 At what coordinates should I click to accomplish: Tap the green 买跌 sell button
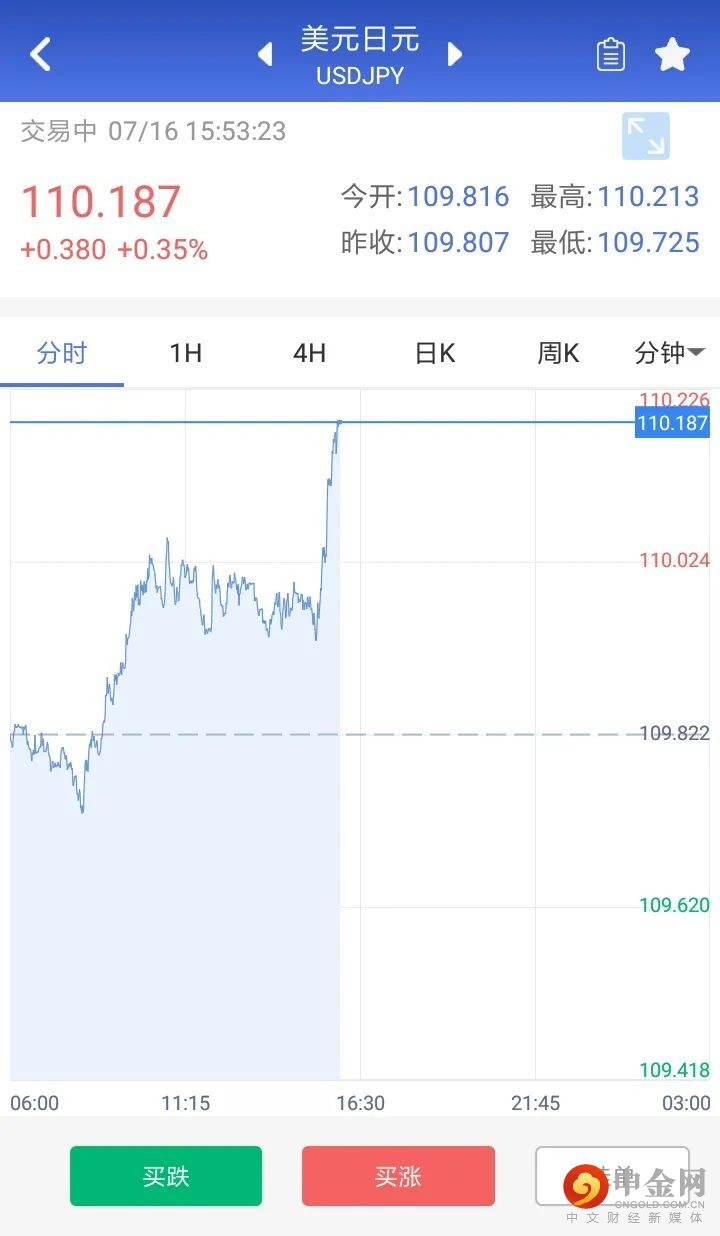tap(166, 1176)
